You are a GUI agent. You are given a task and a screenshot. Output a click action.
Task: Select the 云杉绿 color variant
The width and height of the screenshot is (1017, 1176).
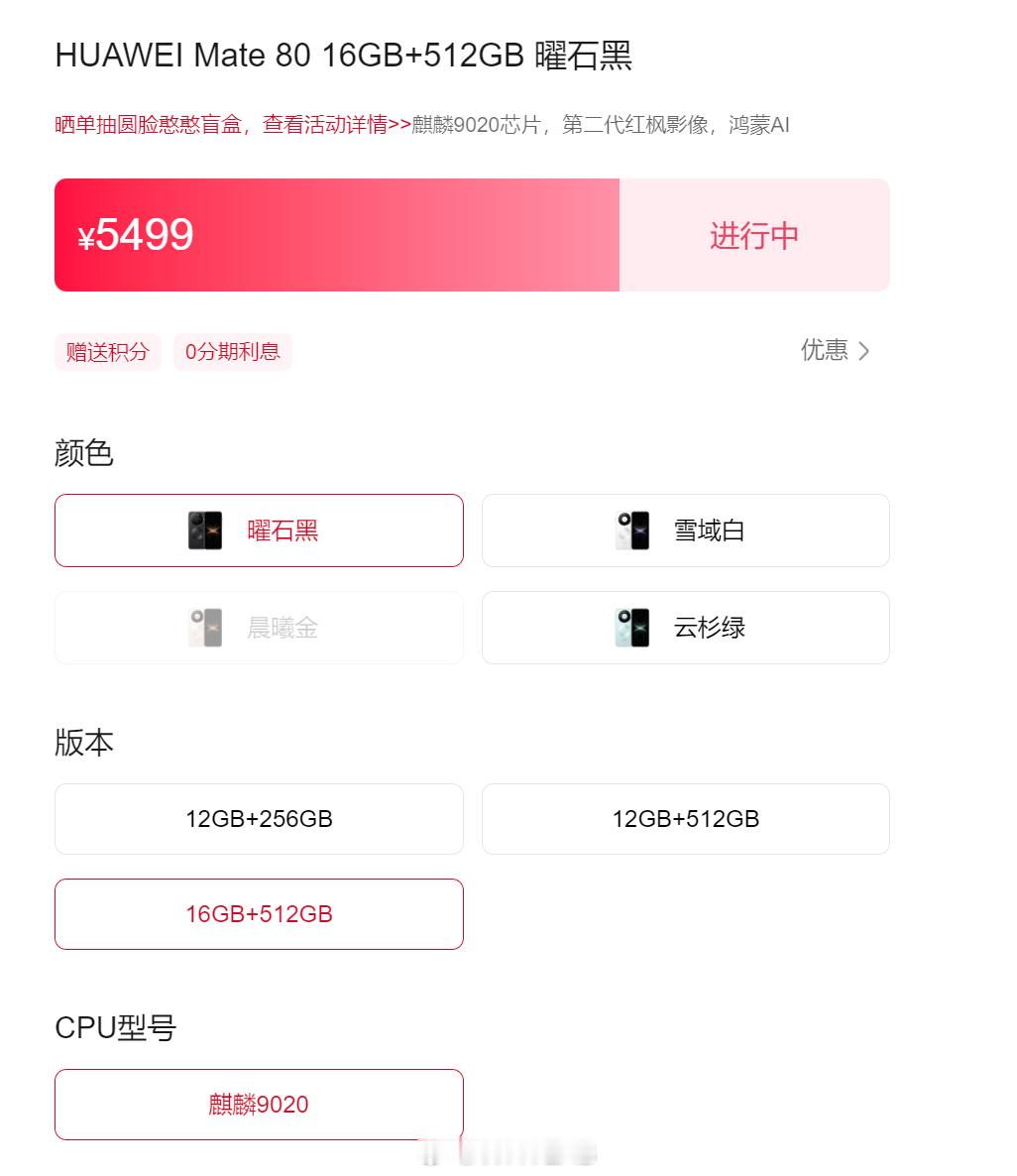(684, 627)
